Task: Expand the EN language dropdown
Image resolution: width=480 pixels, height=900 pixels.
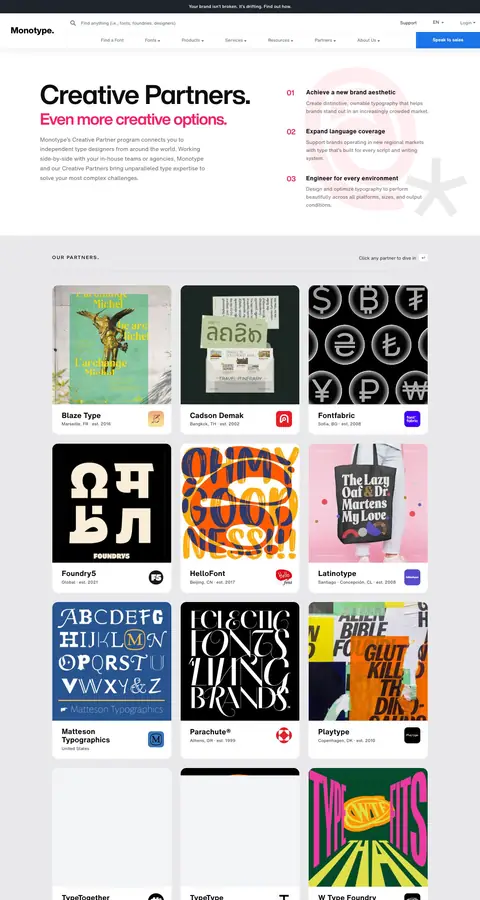Action: coord(438,22)
